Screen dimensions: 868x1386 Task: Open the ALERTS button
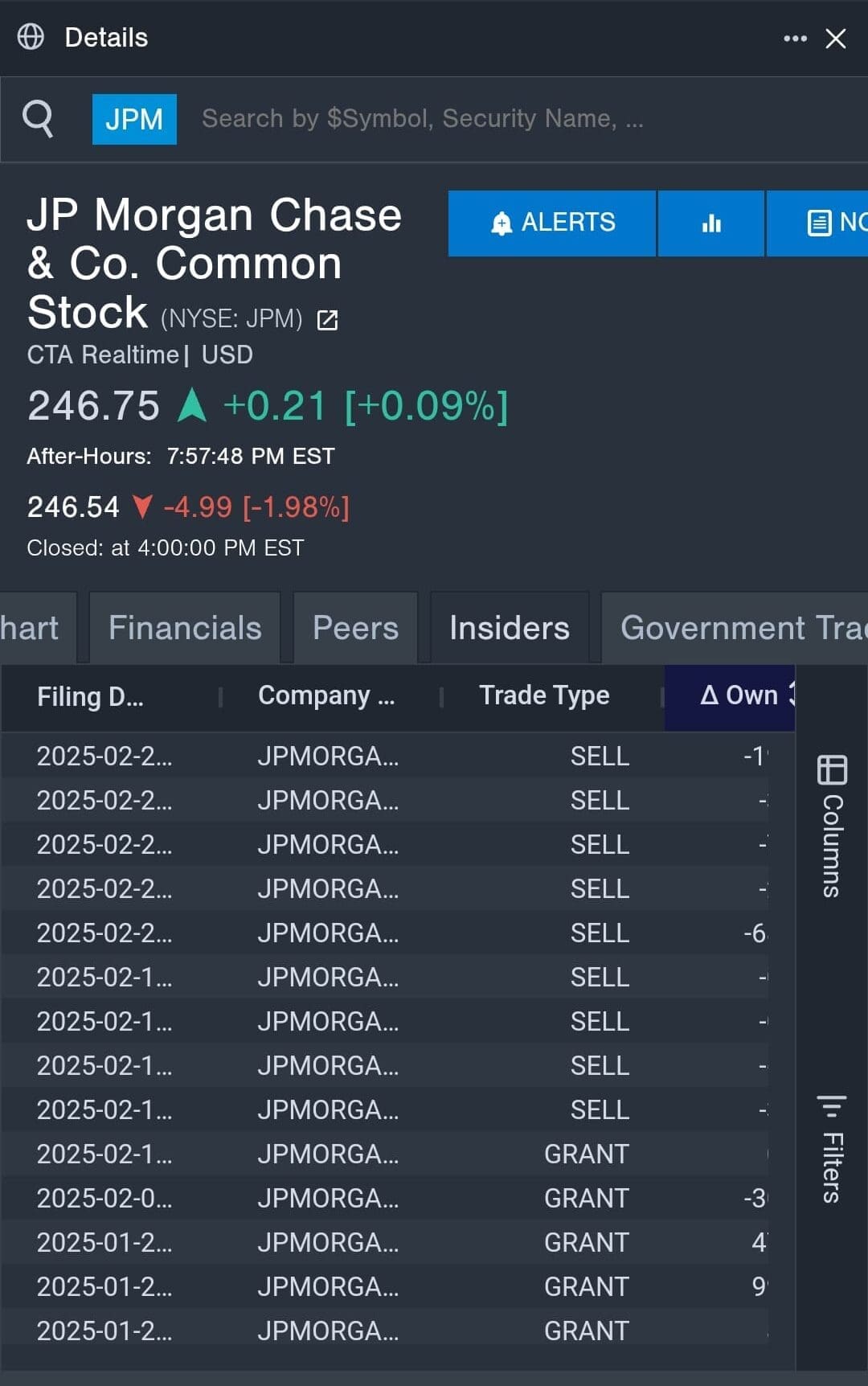552,223
